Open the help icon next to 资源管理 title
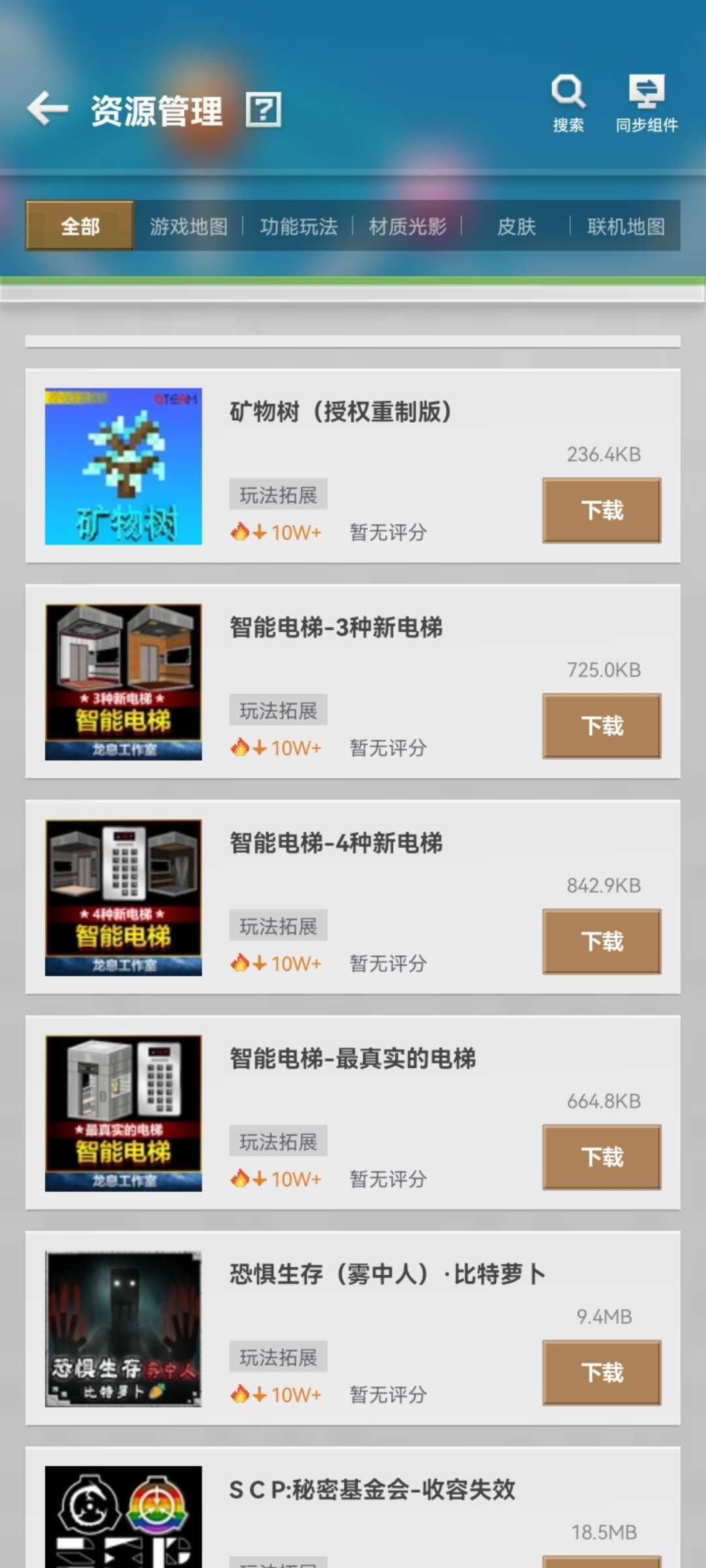The image size is (706, 1568). (264, 109)
